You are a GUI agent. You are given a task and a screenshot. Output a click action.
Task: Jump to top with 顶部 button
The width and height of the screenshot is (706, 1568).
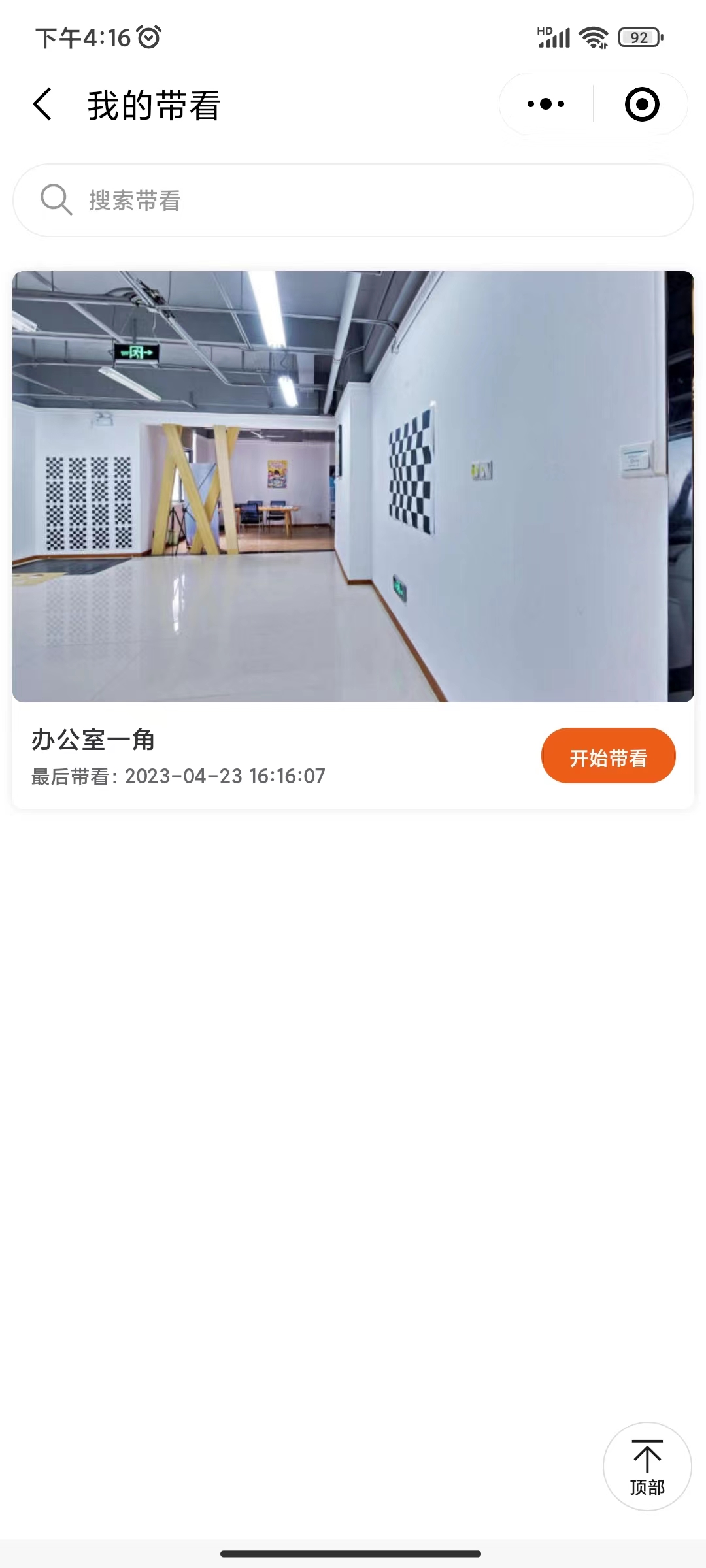click(x=647, y=1467)
